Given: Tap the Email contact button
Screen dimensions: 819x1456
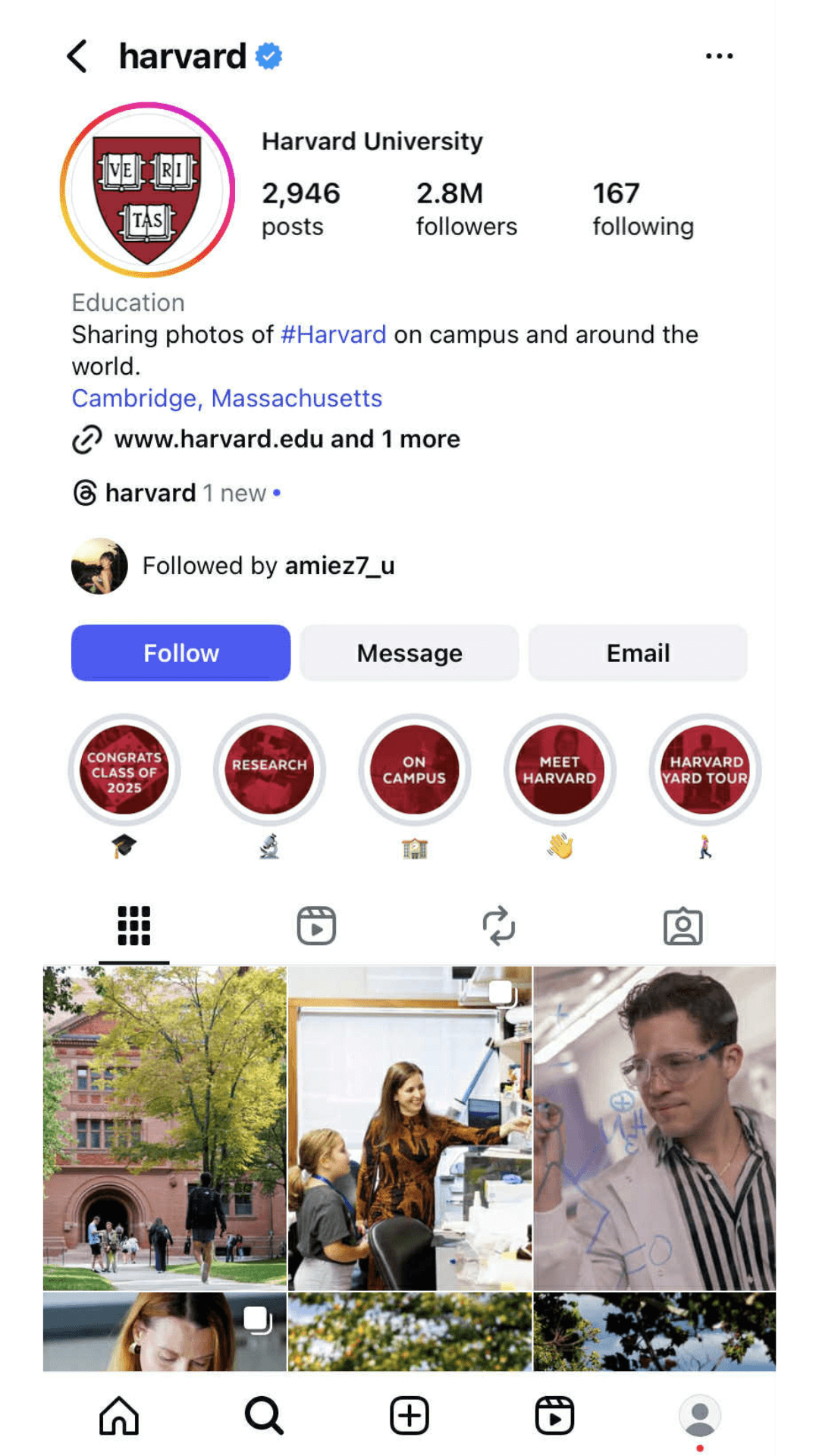Looking at the screenshot, I should [x=637, y=653].
